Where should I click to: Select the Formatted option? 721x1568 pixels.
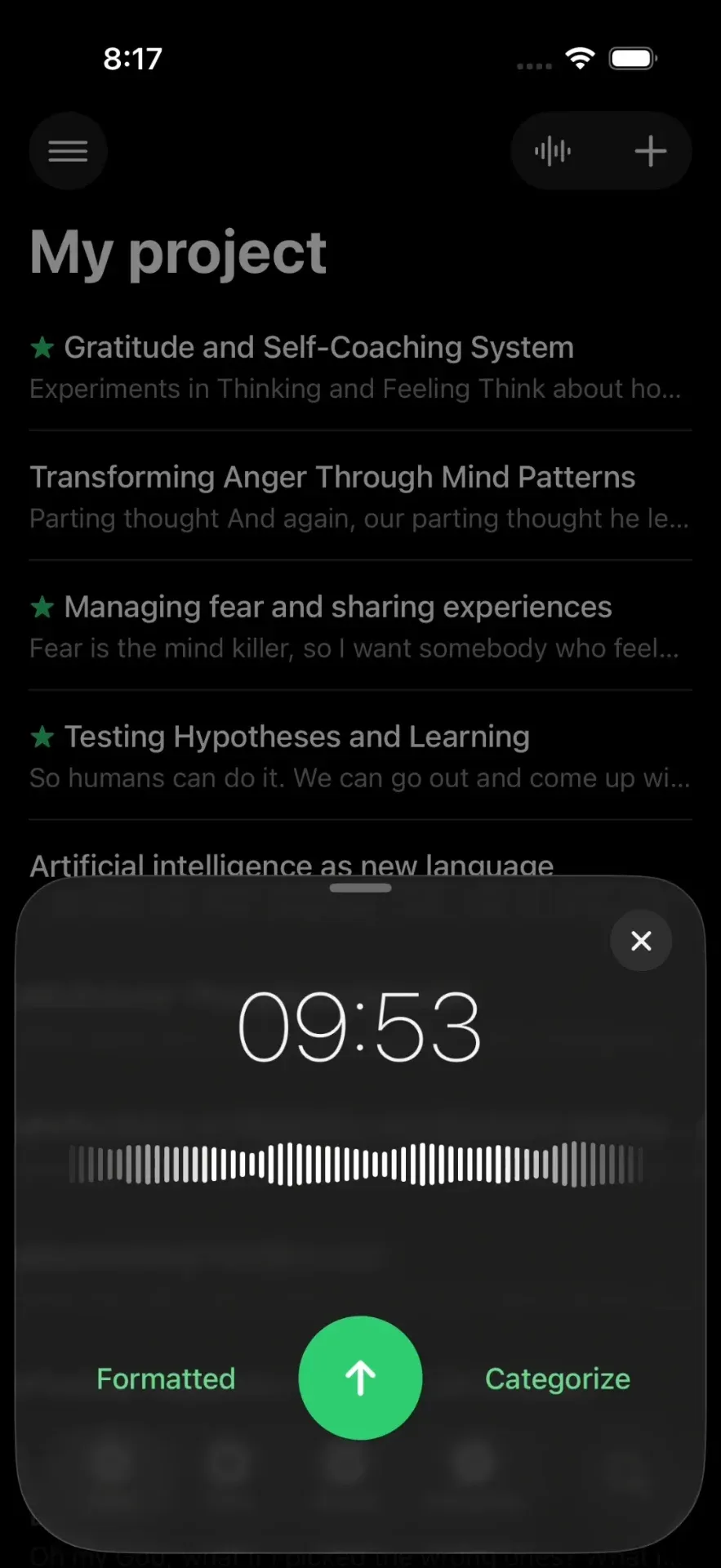click(x=166, y=1379)
